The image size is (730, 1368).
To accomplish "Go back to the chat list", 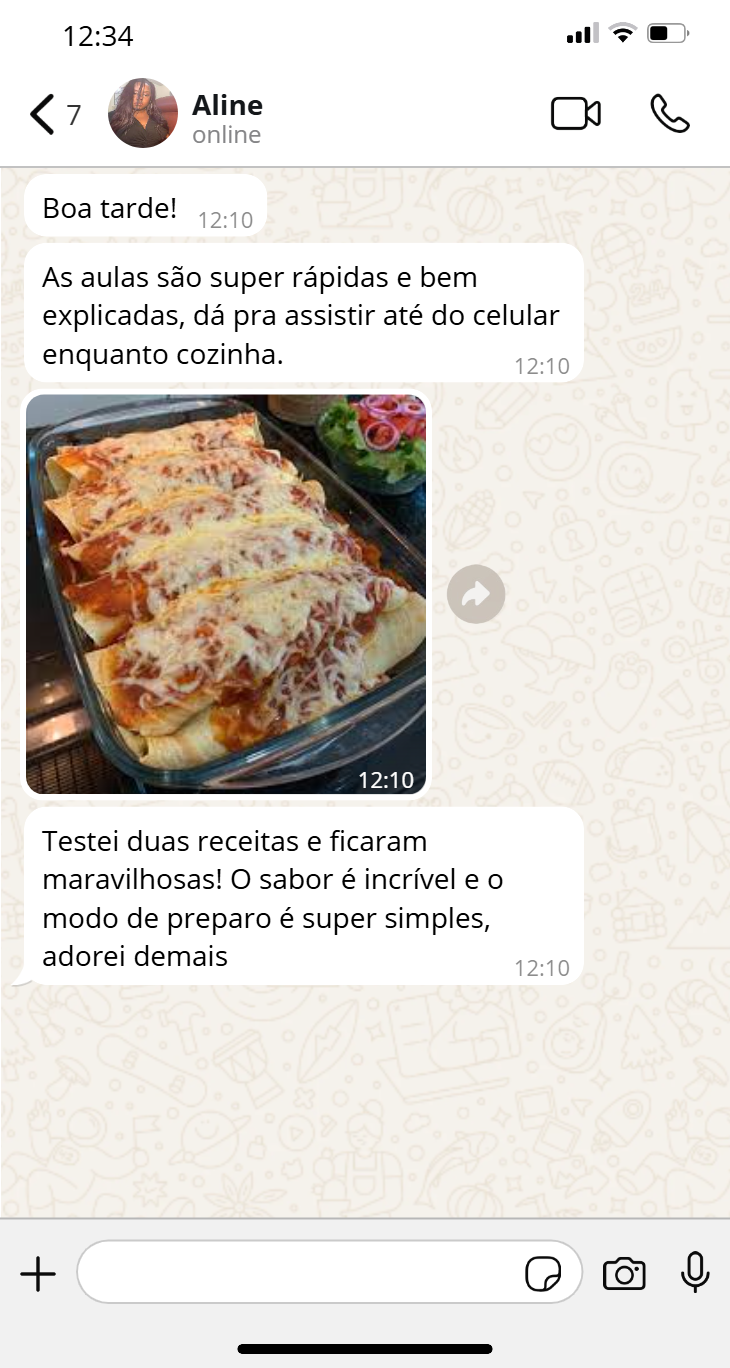I will 55,115.
